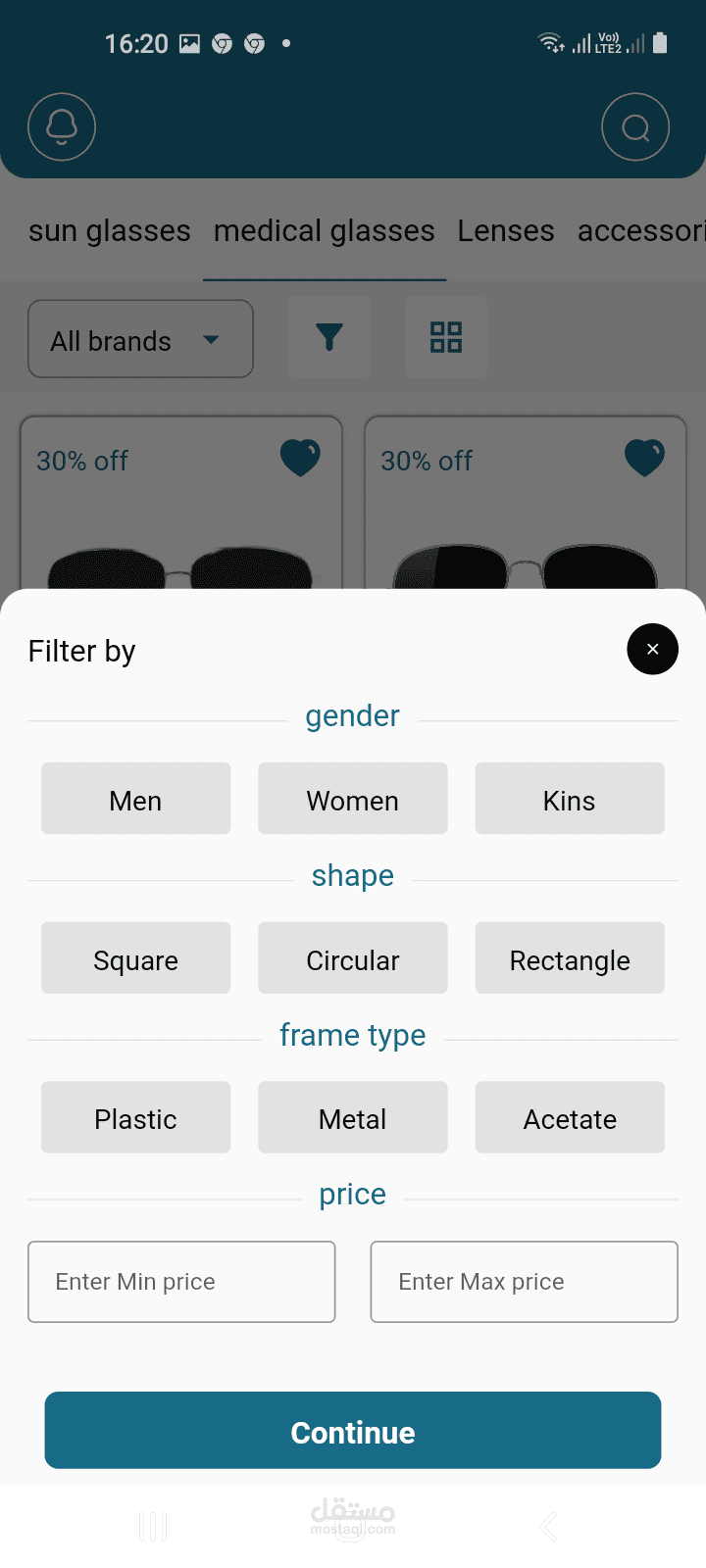Choose Rectangle shape

569,958
